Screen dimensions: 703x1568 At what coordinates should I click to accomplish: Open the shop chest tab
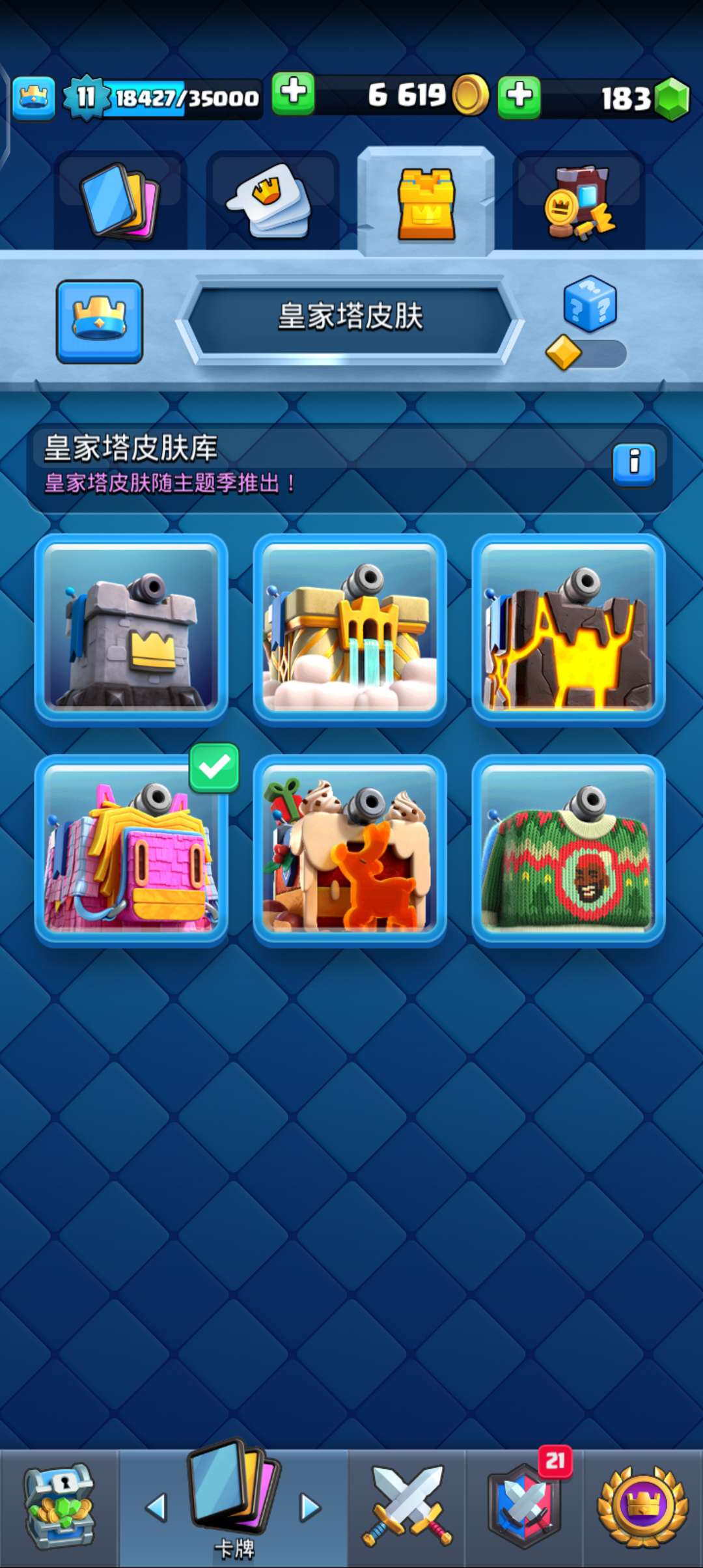(59, 1507)
